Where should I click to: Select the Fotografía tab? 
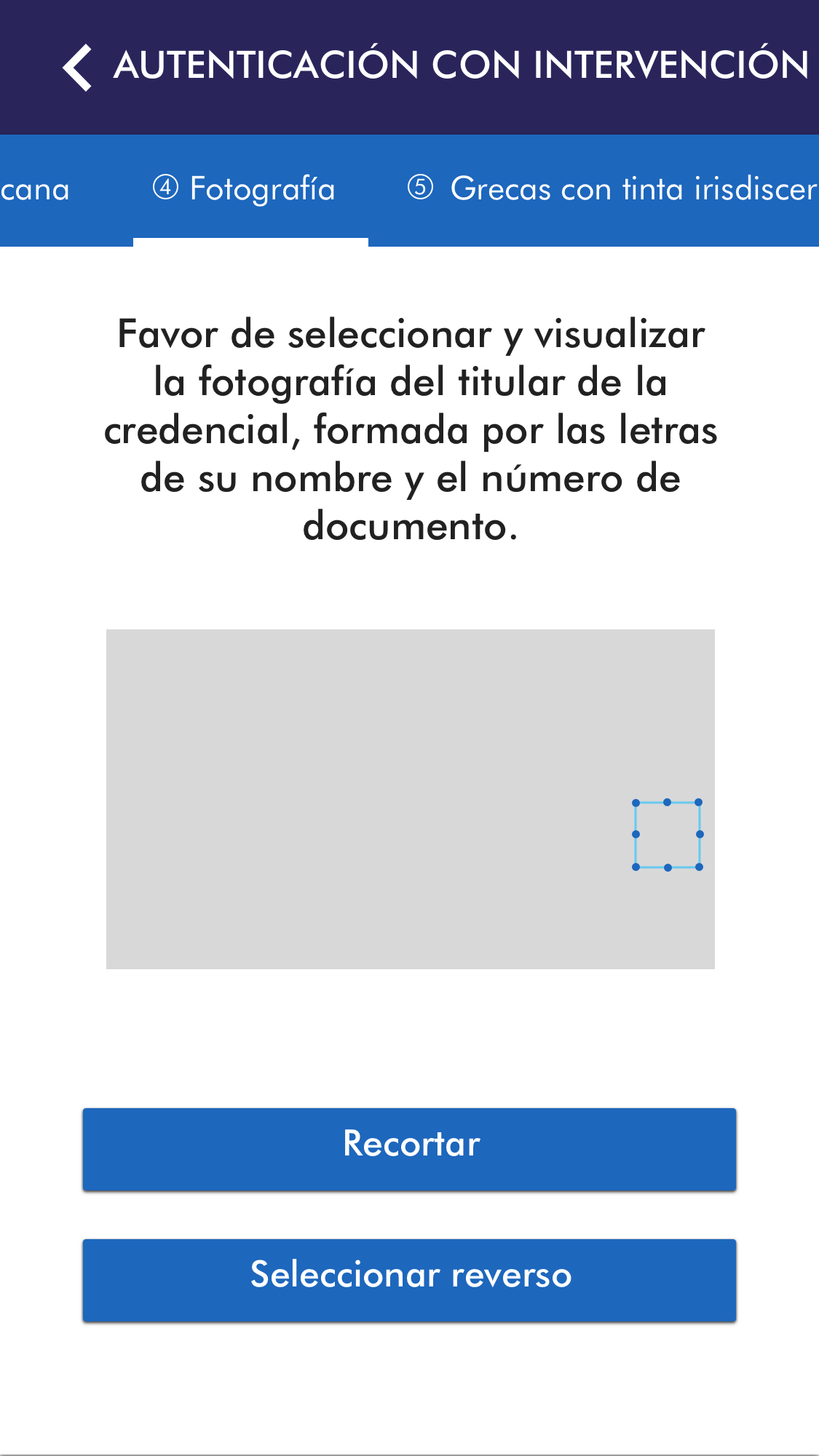[x=245, y=189]
